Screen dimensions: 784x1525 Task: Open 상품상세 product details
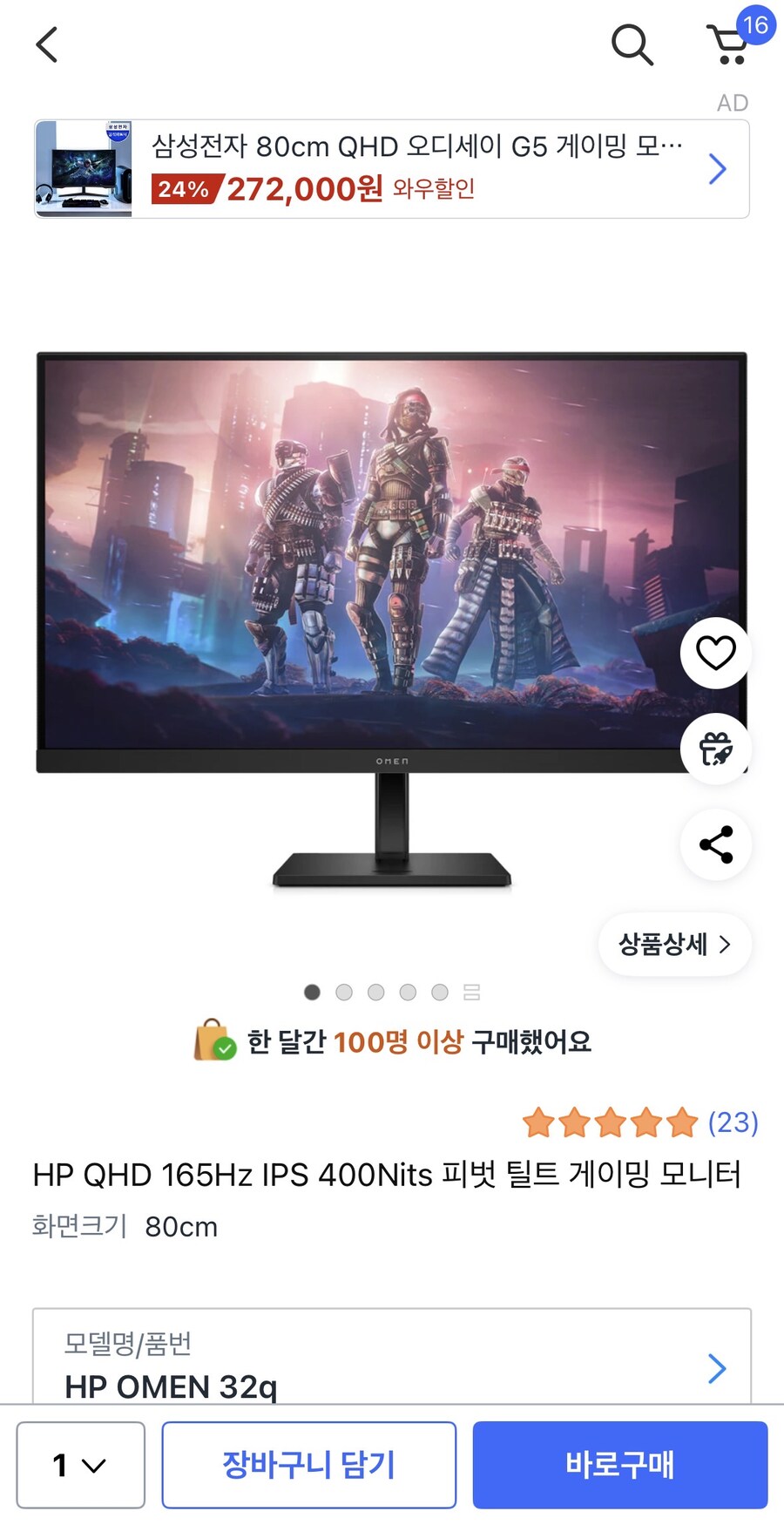674,944
